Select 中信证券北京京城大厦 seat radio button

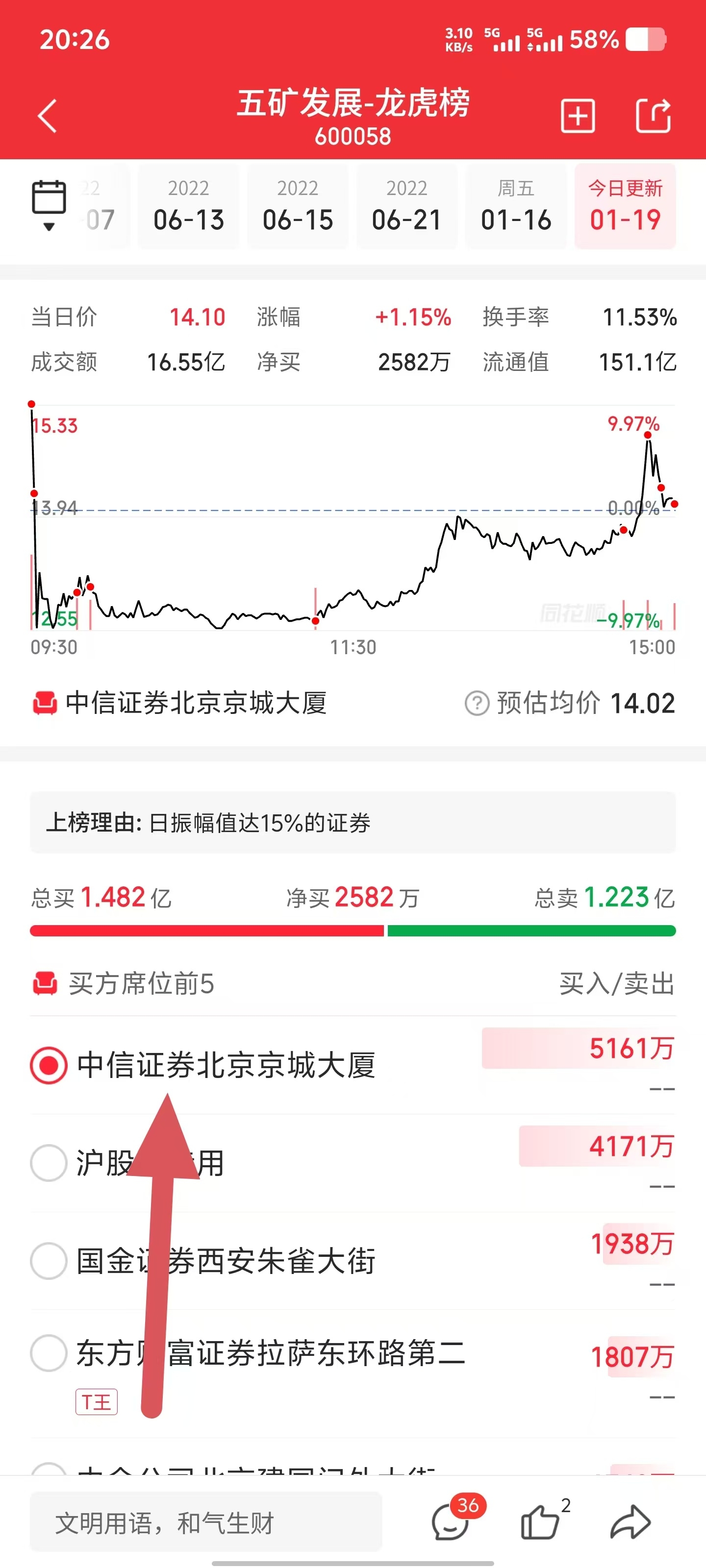[x=49, y=1065]
